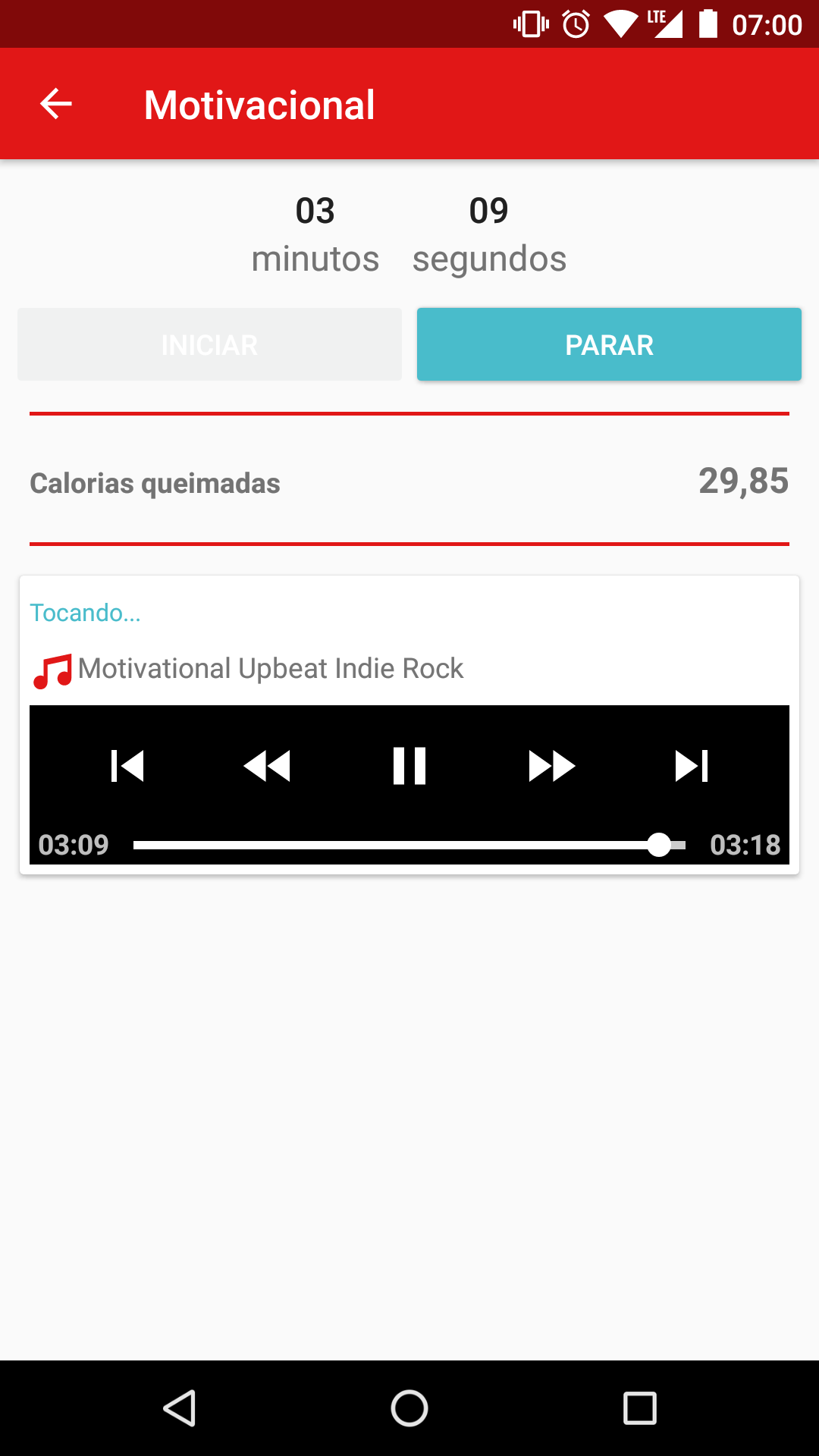Fast forward the current song

tap(551, 766)
